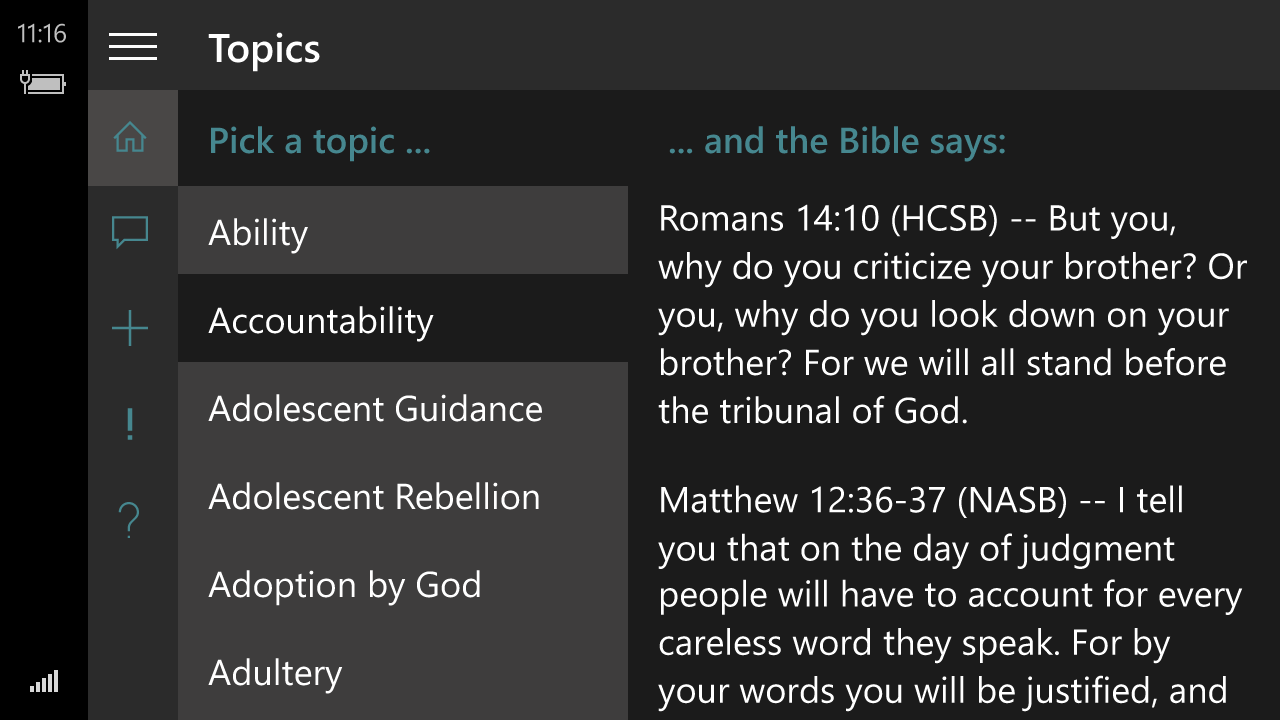The height and width of the screenshot is (720, 1280).
Task: Go to the home icon
Action: click(131, 138)
